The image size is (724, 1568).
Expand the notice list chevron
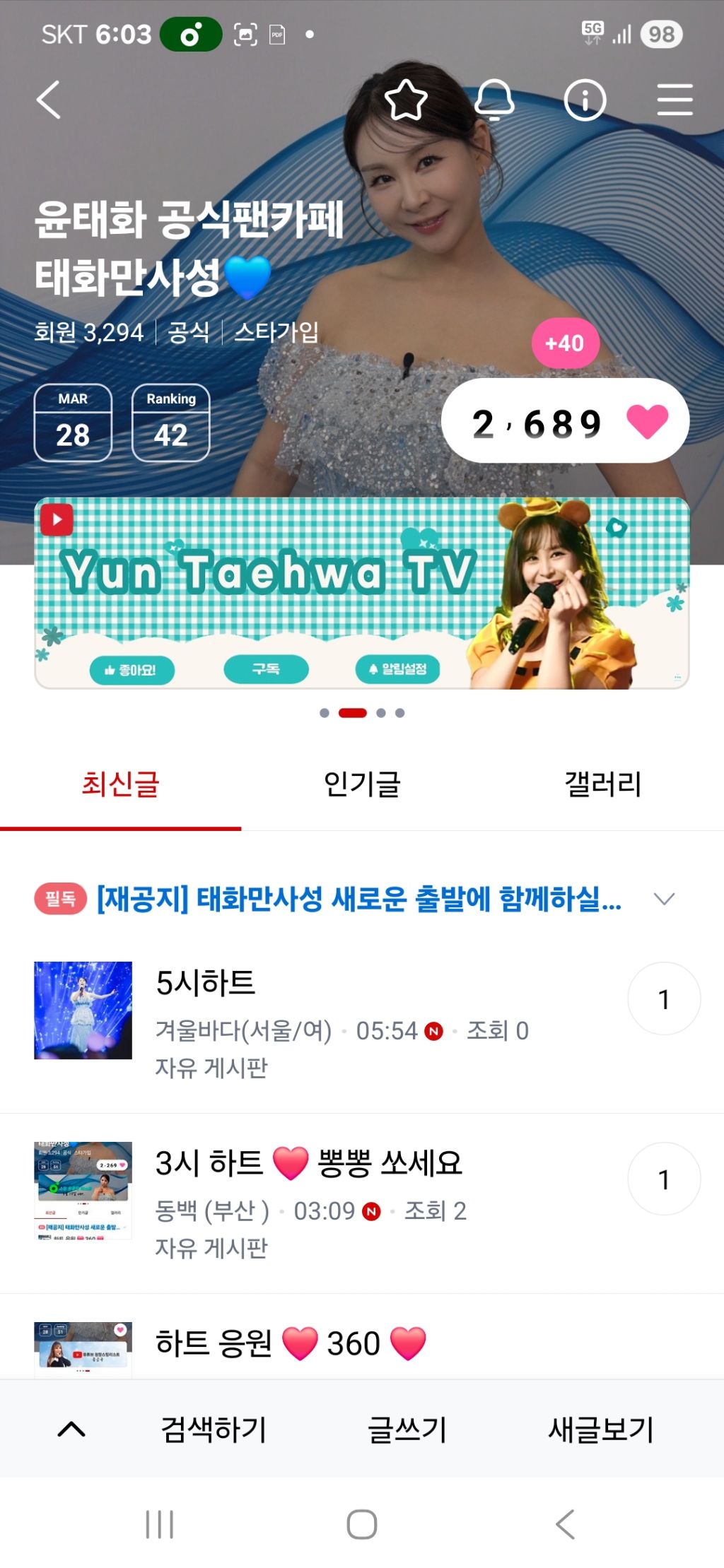click(x=664, y=899)
